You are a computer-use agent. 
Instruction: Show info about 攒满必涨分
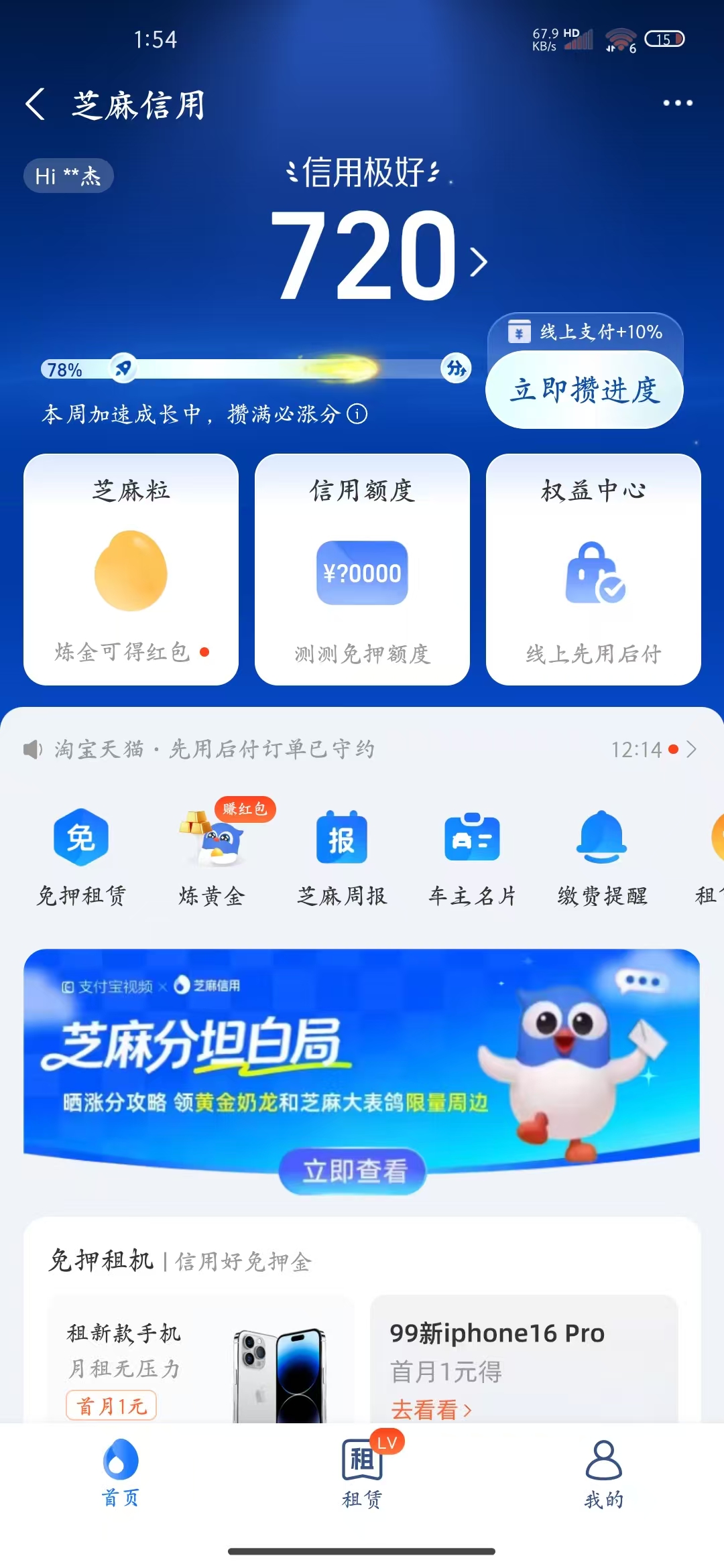tap(357, 414)
